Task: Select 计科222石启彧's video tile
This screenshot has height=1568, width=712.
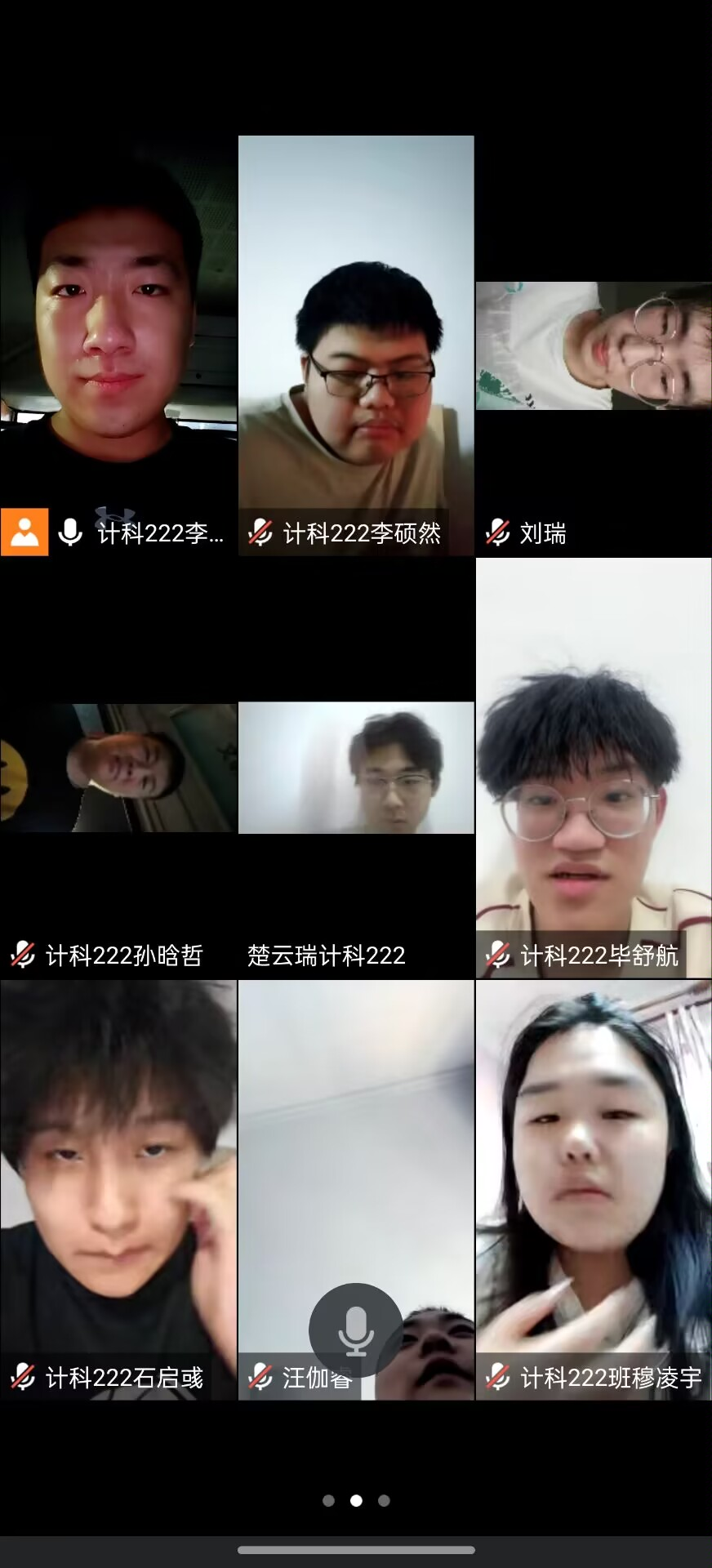Action: point(118,1189)
